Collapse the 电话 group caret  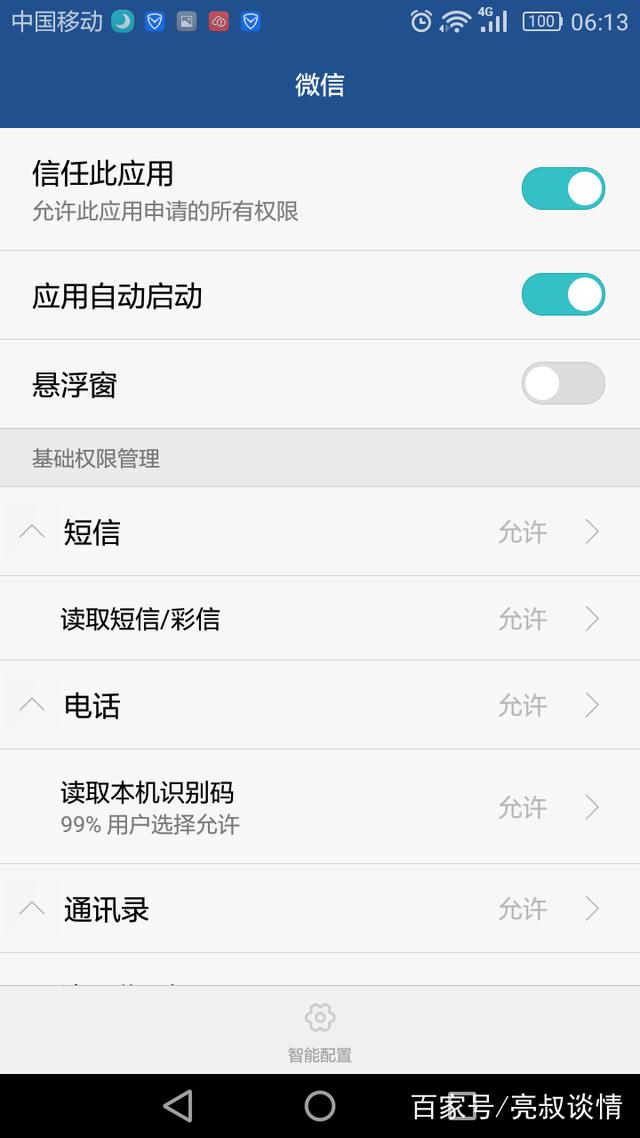point(32,705)
